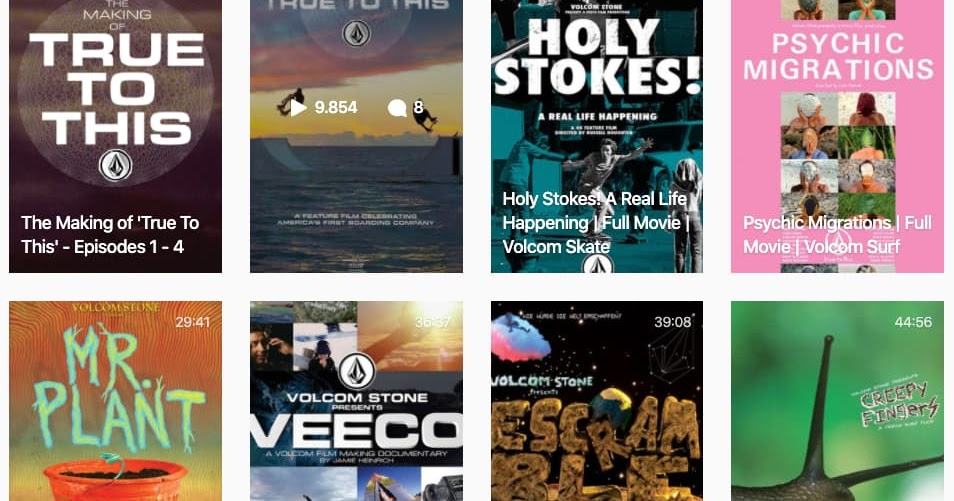Open the 39:08 Escramble video
954x501 pixels.
(x=597, y=401)
